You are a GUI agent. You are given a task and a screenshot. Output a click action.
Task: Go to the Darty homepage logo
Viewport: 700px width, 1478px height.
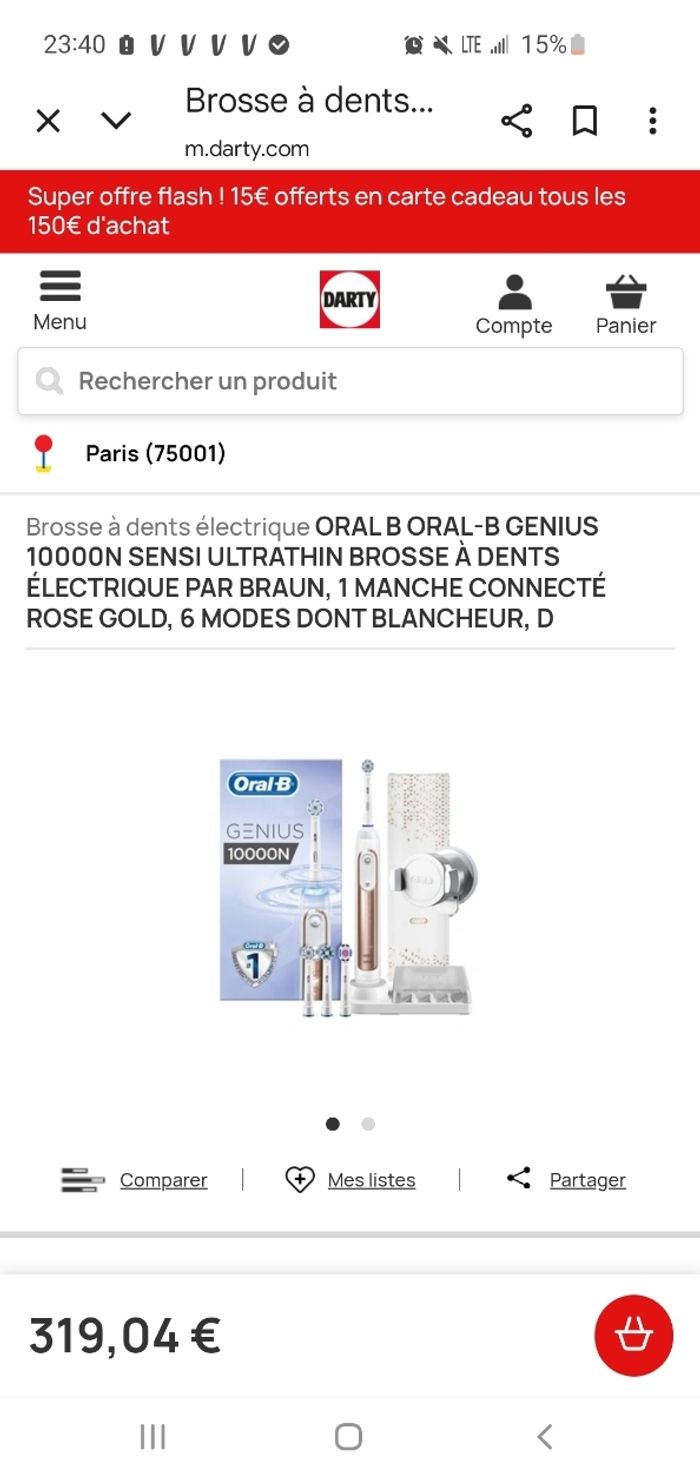(349, 299)
